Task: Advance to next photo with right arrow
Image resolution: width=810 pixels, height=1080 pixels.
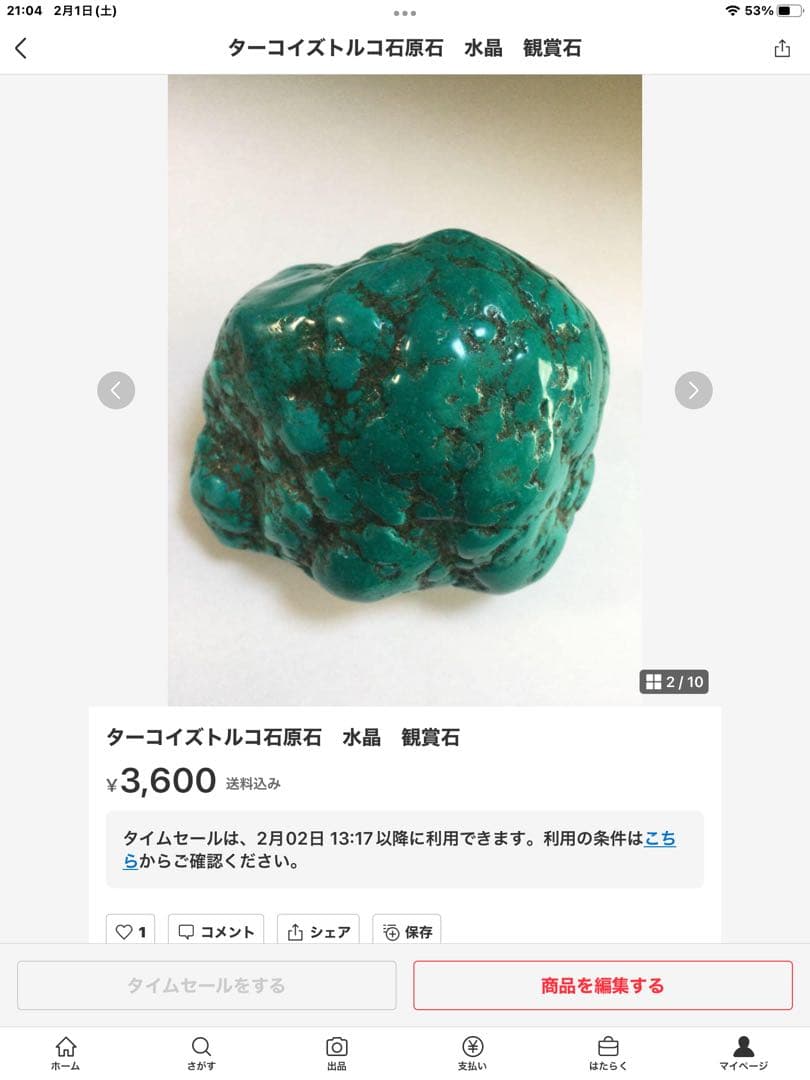Action: pyautogui.click(x=693, y=390)
